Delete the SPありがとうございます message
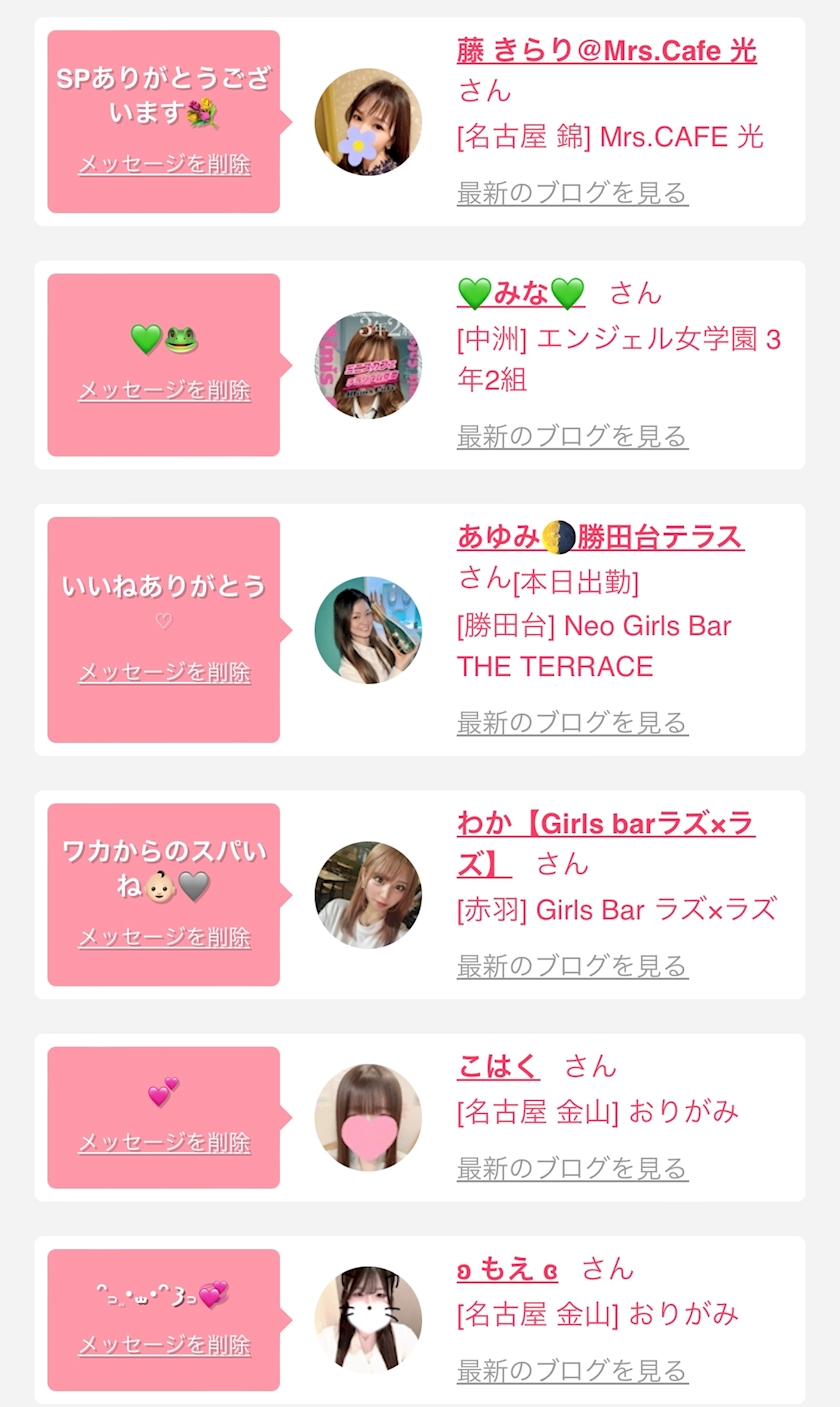 (x=164, y=165)
